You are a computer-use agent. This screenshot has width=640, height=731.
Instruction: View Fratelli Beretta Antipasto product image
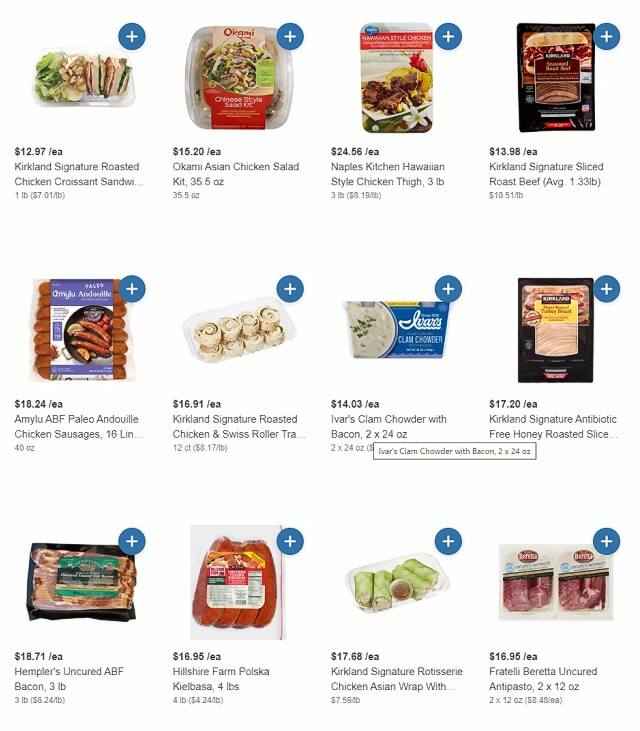pyautogui.click(x=555, y=583)
